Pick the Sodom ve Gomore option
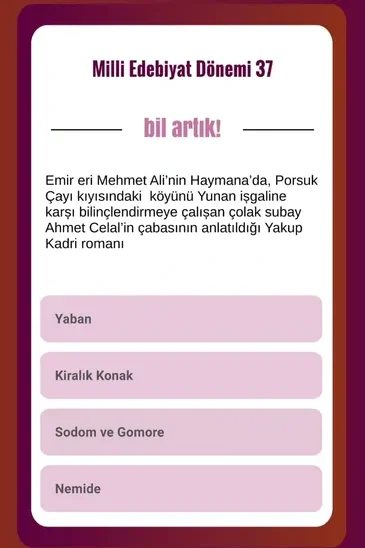Image resolution: width=365 pixels, height=548 pixels. (x=181, y=432)
